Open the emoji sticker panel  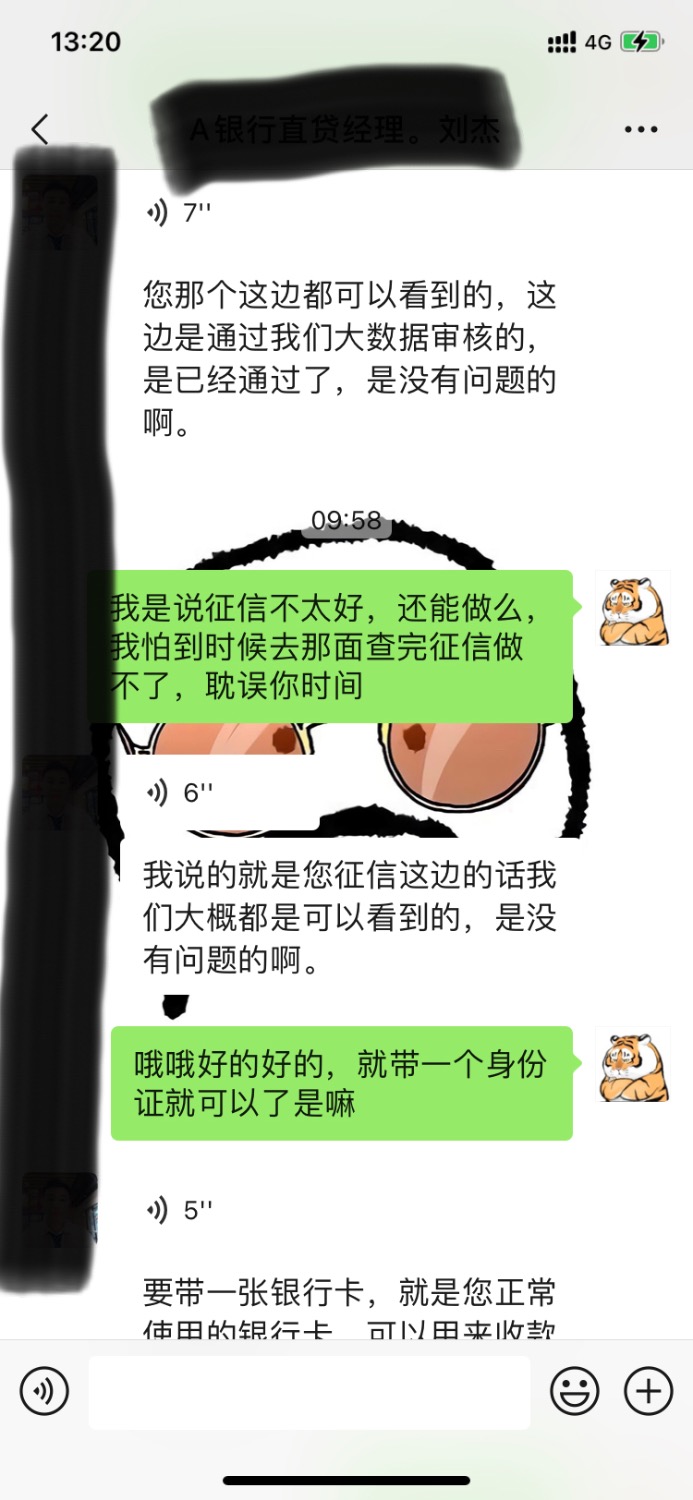[575, 1391]
